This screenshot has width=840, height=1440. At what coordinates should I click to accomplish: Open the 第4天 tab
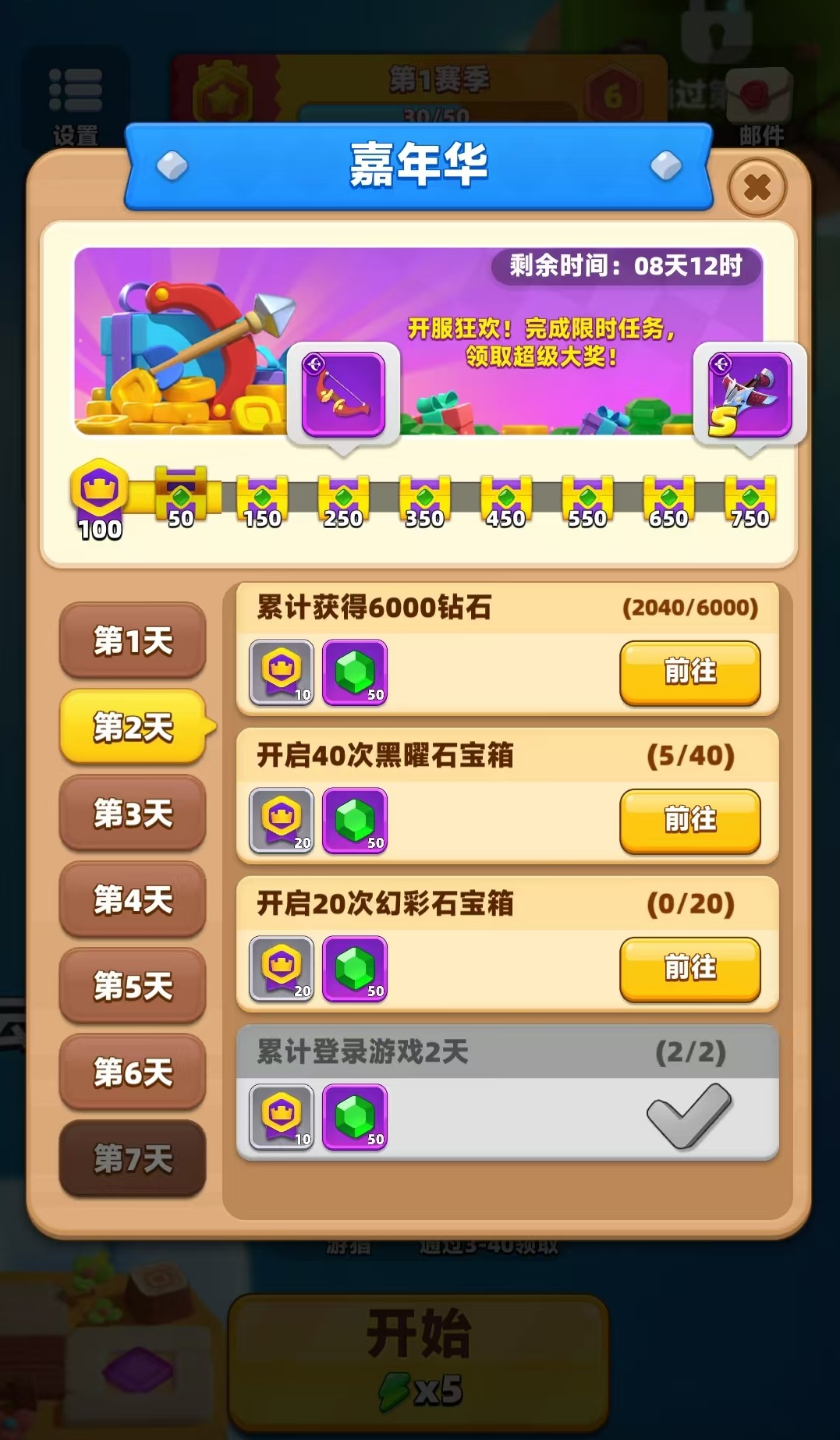point(133,900)
